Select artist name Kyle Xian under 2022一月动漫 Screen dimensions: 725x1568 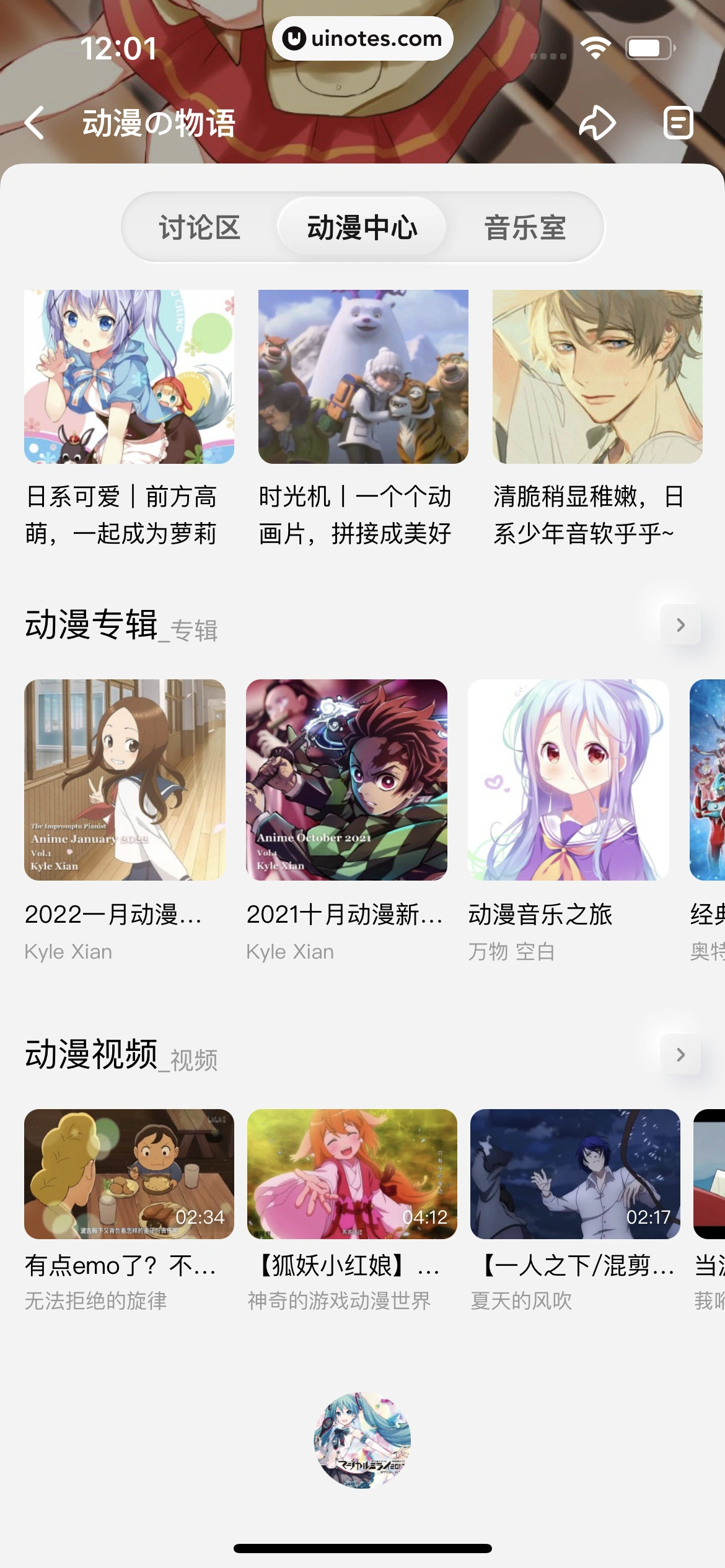(x=68, y=951)
